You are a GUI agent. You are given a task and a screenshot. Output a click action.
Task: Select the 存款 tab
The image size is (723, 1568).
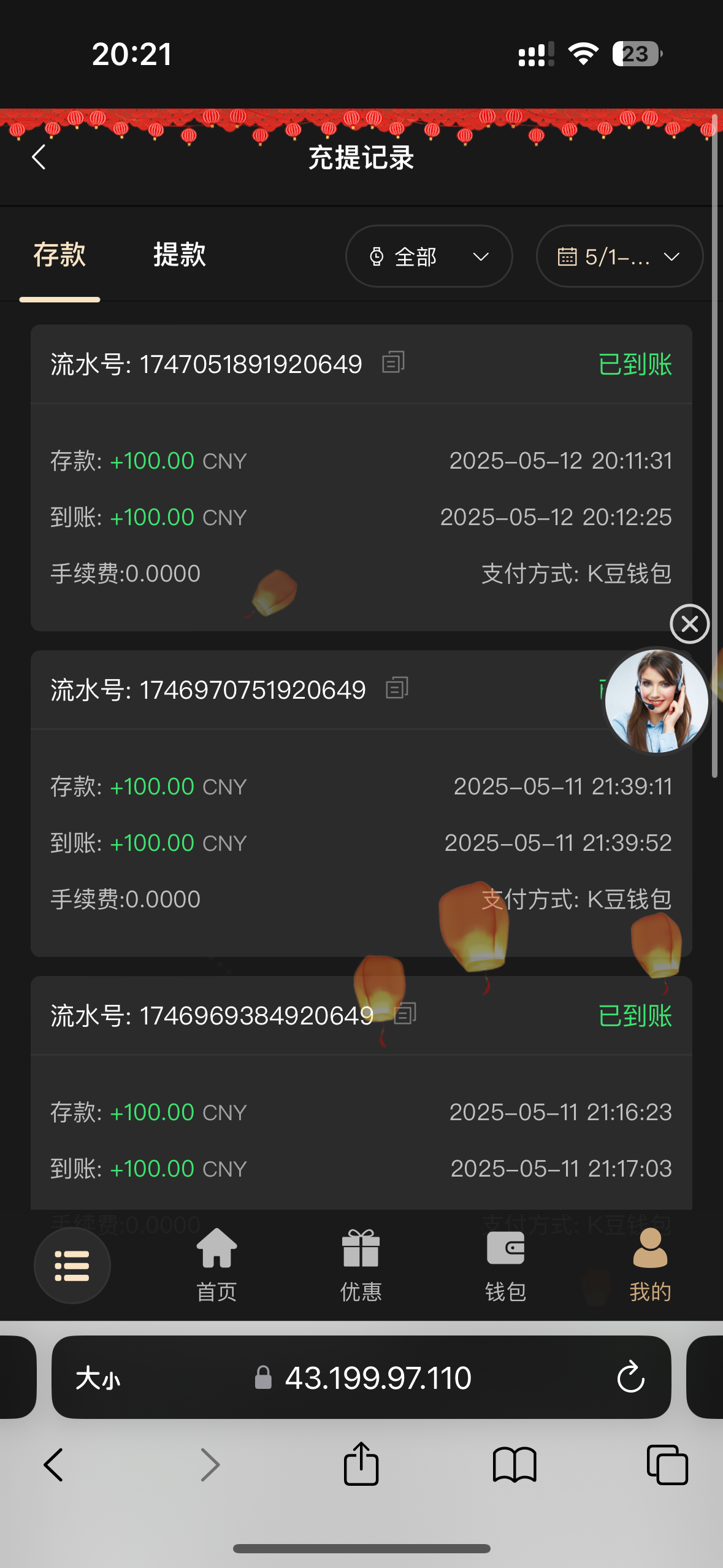pos(59,255)
